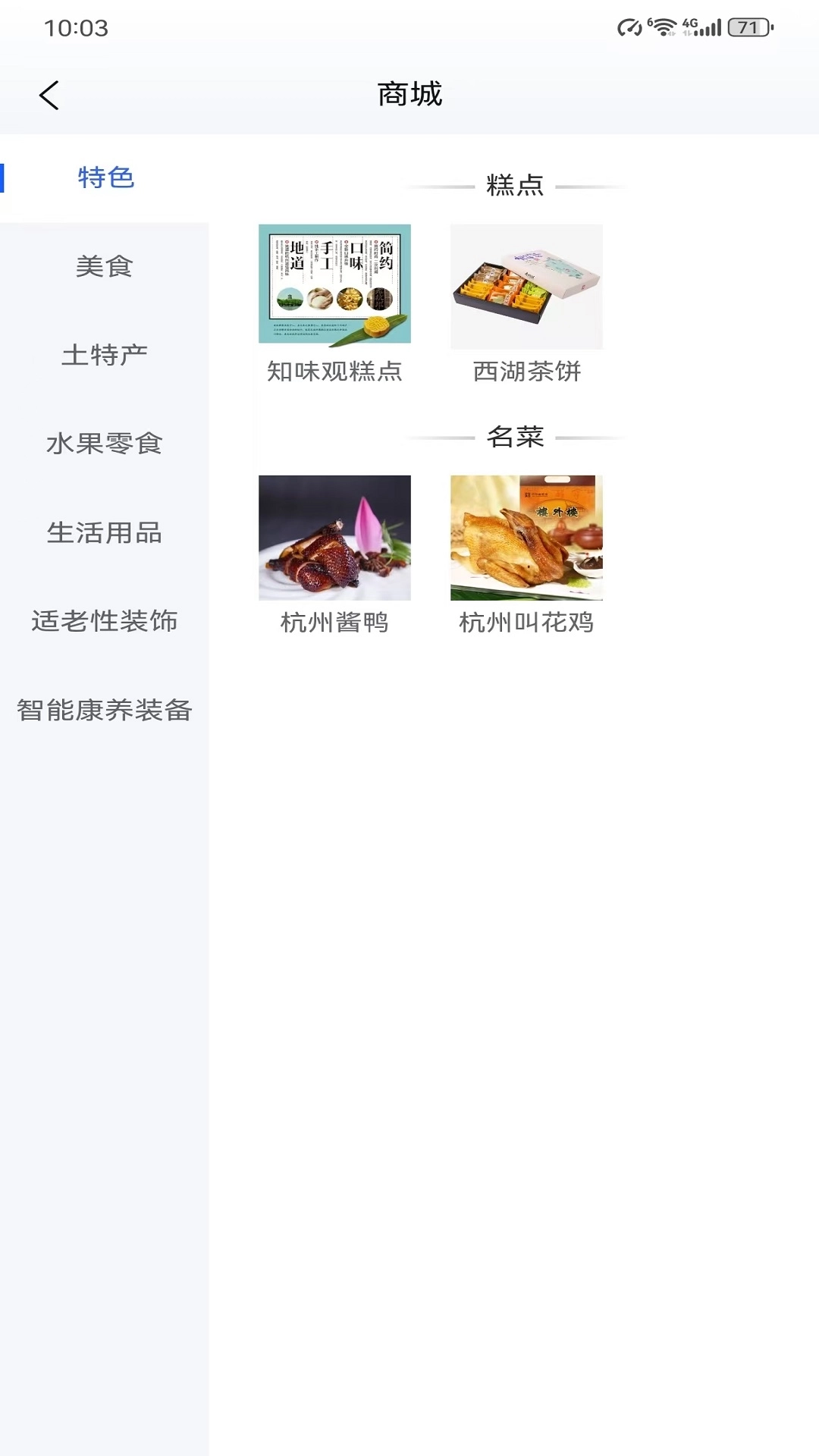Screen dimensions: 819x1456
Task: Click the 糕点 section header
Action: point(513,186)
